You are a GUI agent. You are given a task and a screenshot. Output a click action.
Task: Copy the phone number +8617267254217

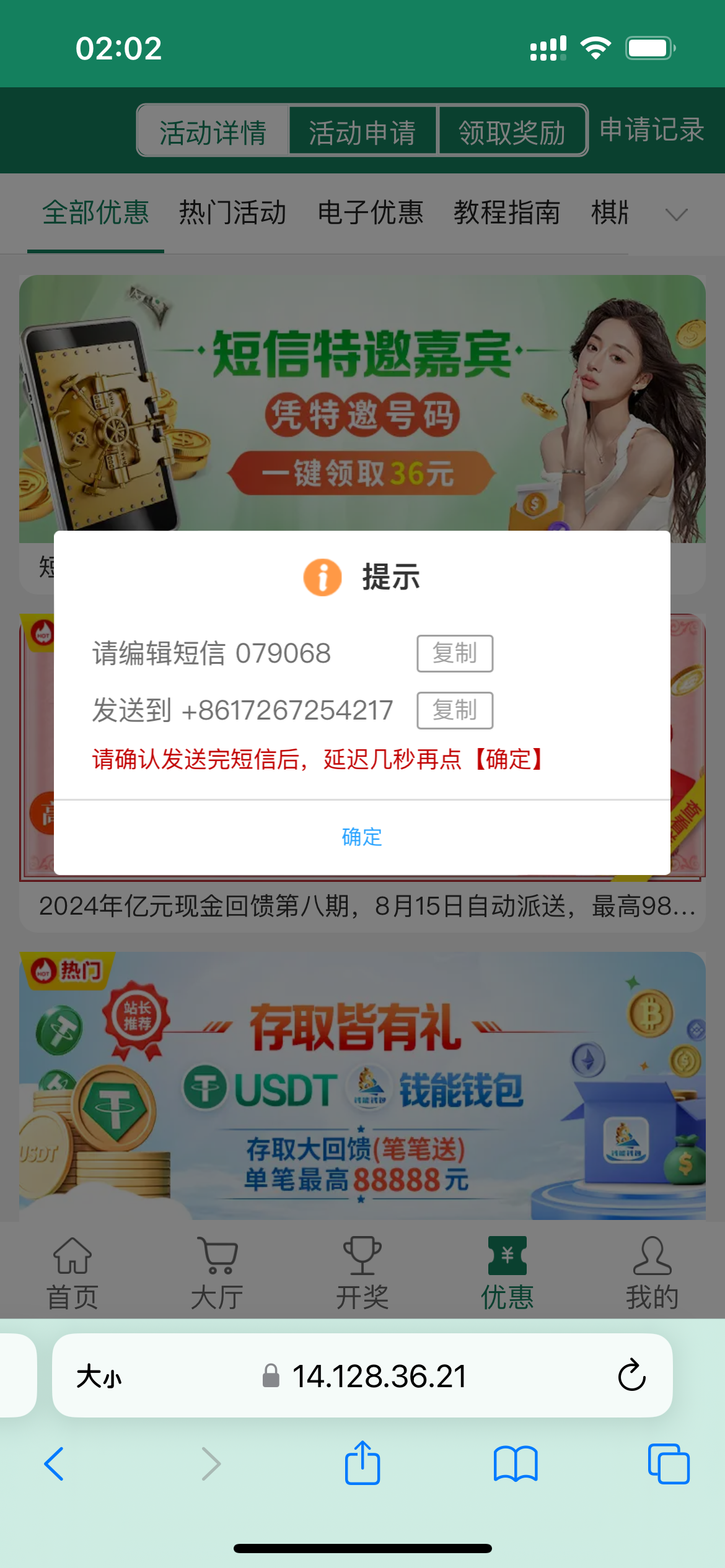tap(454, 710)
